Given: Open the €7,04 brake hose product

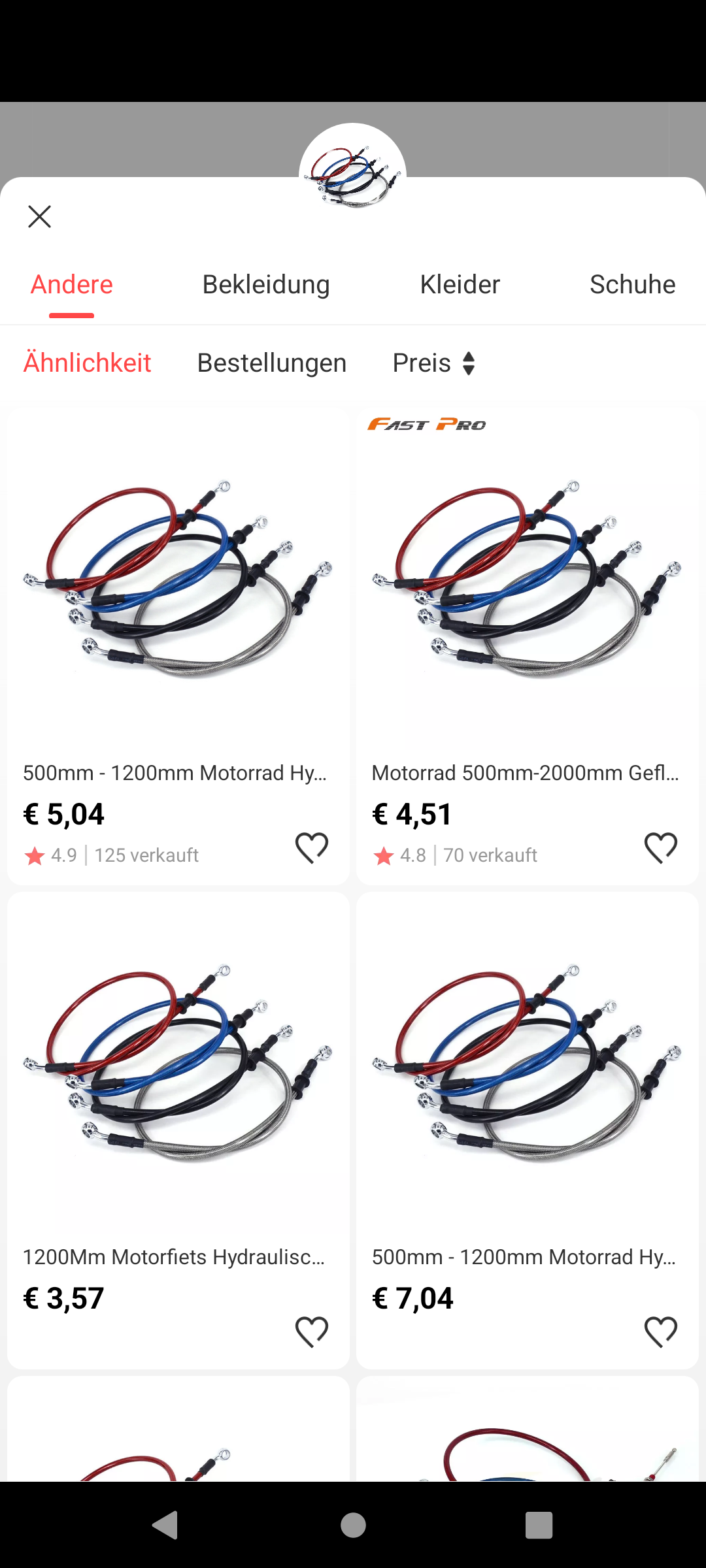Looking at the screenshot, I should coord(527,1071).
